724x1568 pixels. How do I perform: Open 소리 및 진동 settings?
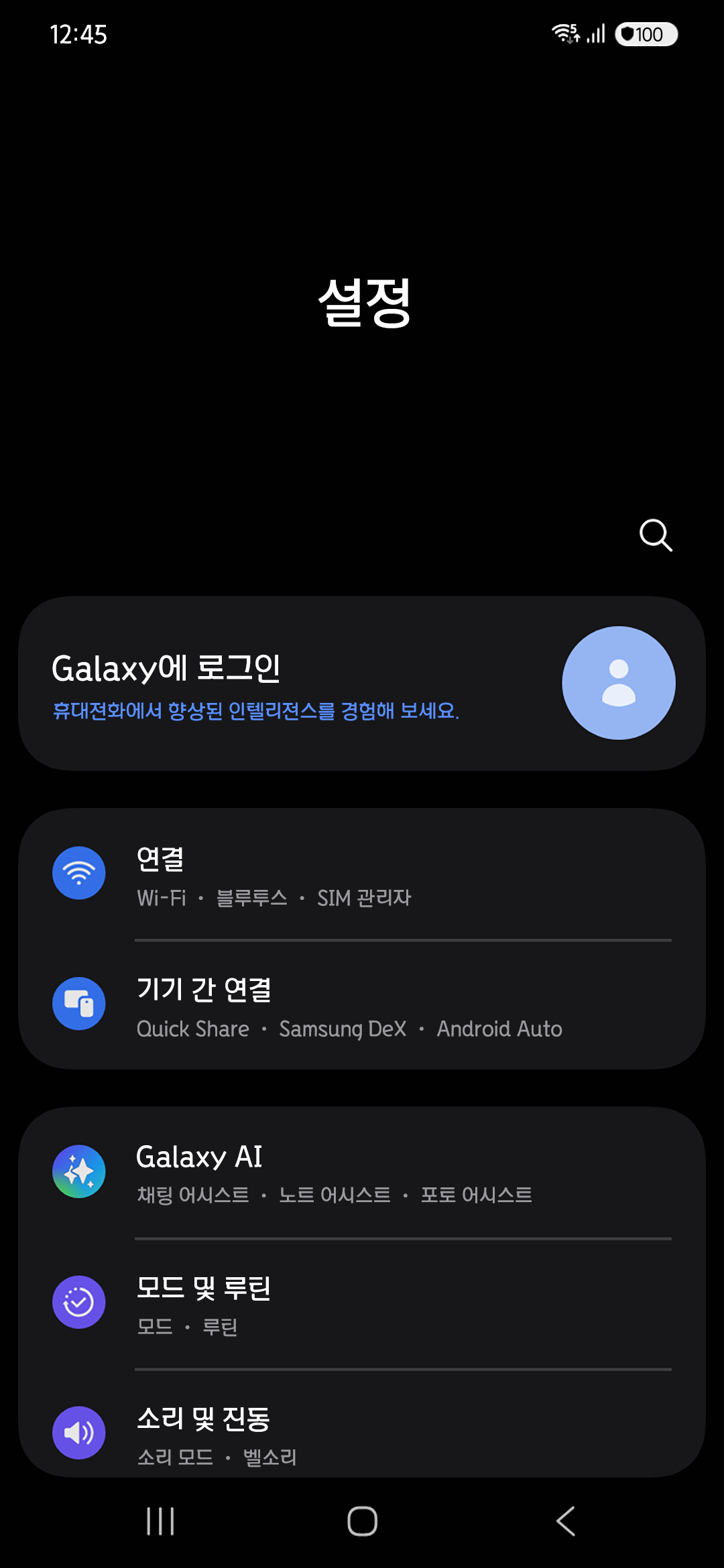[362, 1433]
